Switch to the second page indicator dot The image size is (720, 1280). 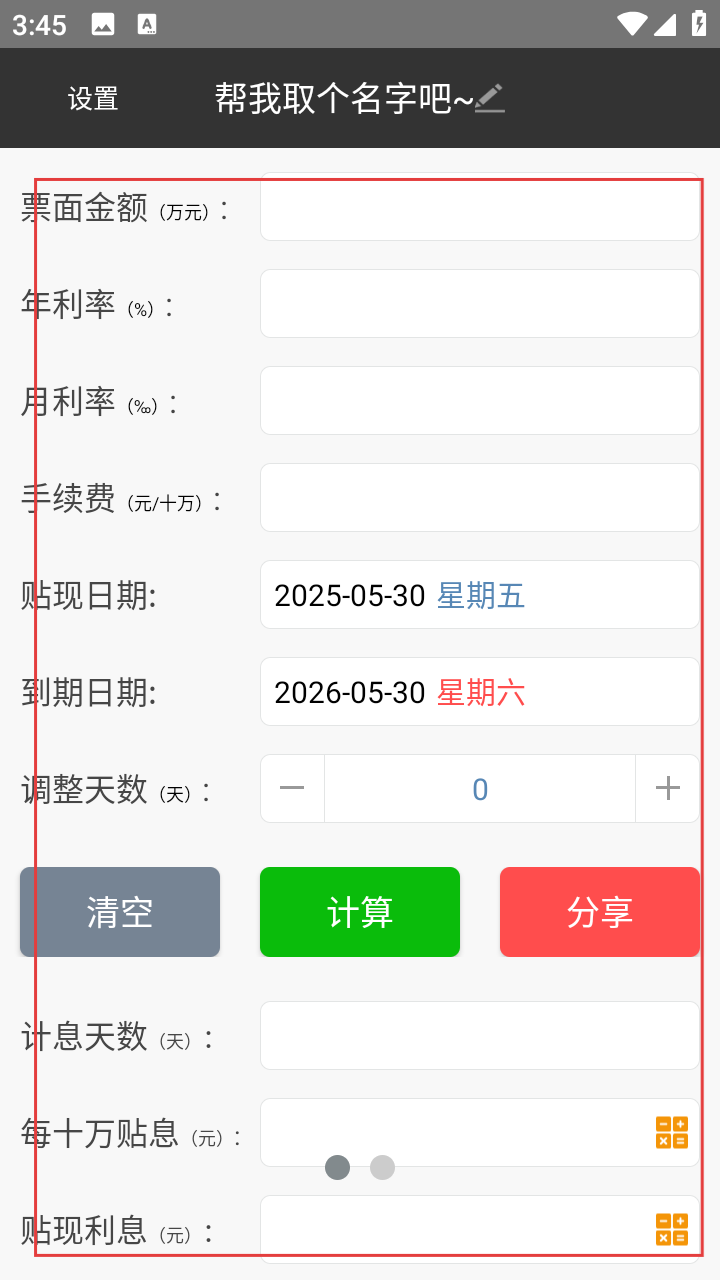(x=382, y=1167)
